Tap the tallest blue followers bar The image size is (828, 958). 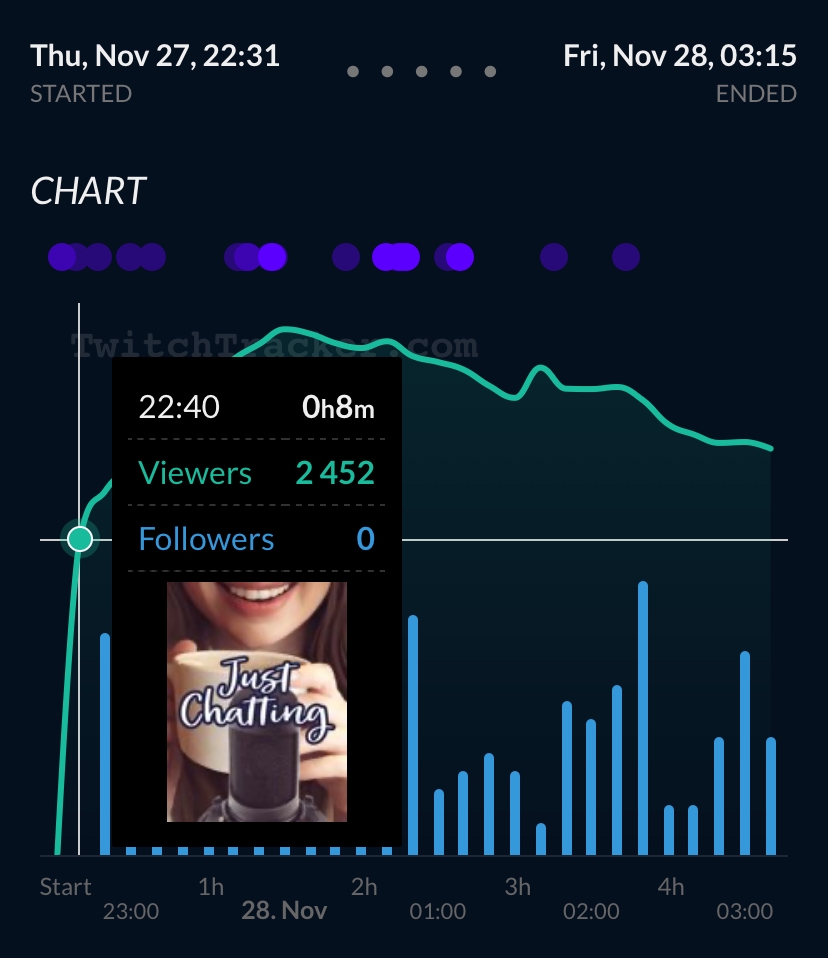pyautogui.click(x=643, y=718)
